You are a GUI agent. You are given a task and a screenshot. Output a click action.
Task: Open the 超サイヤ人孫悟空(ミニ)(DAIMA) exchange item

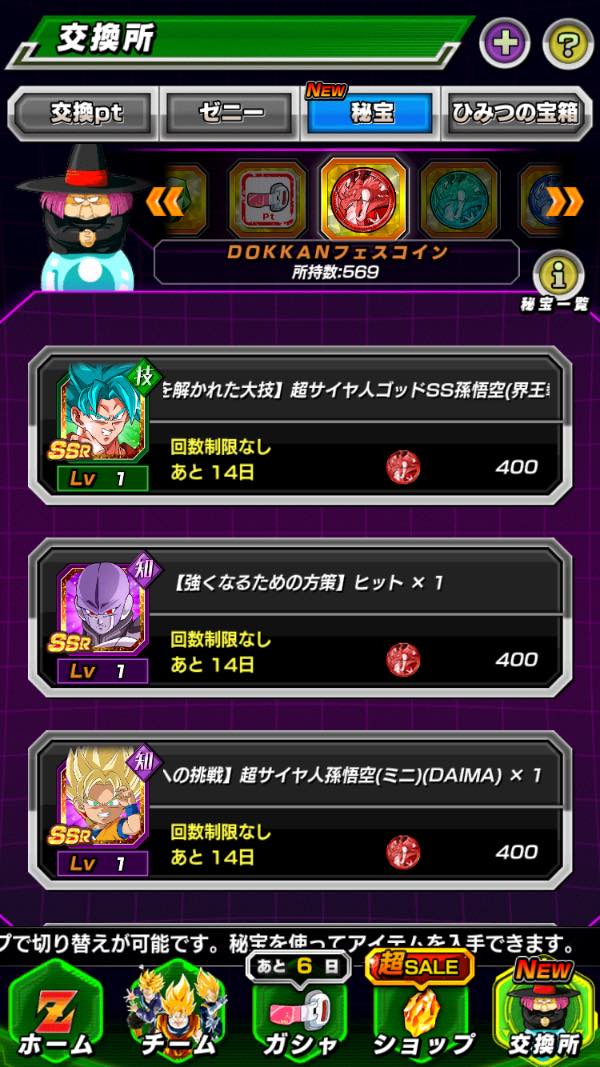(300, 811)
